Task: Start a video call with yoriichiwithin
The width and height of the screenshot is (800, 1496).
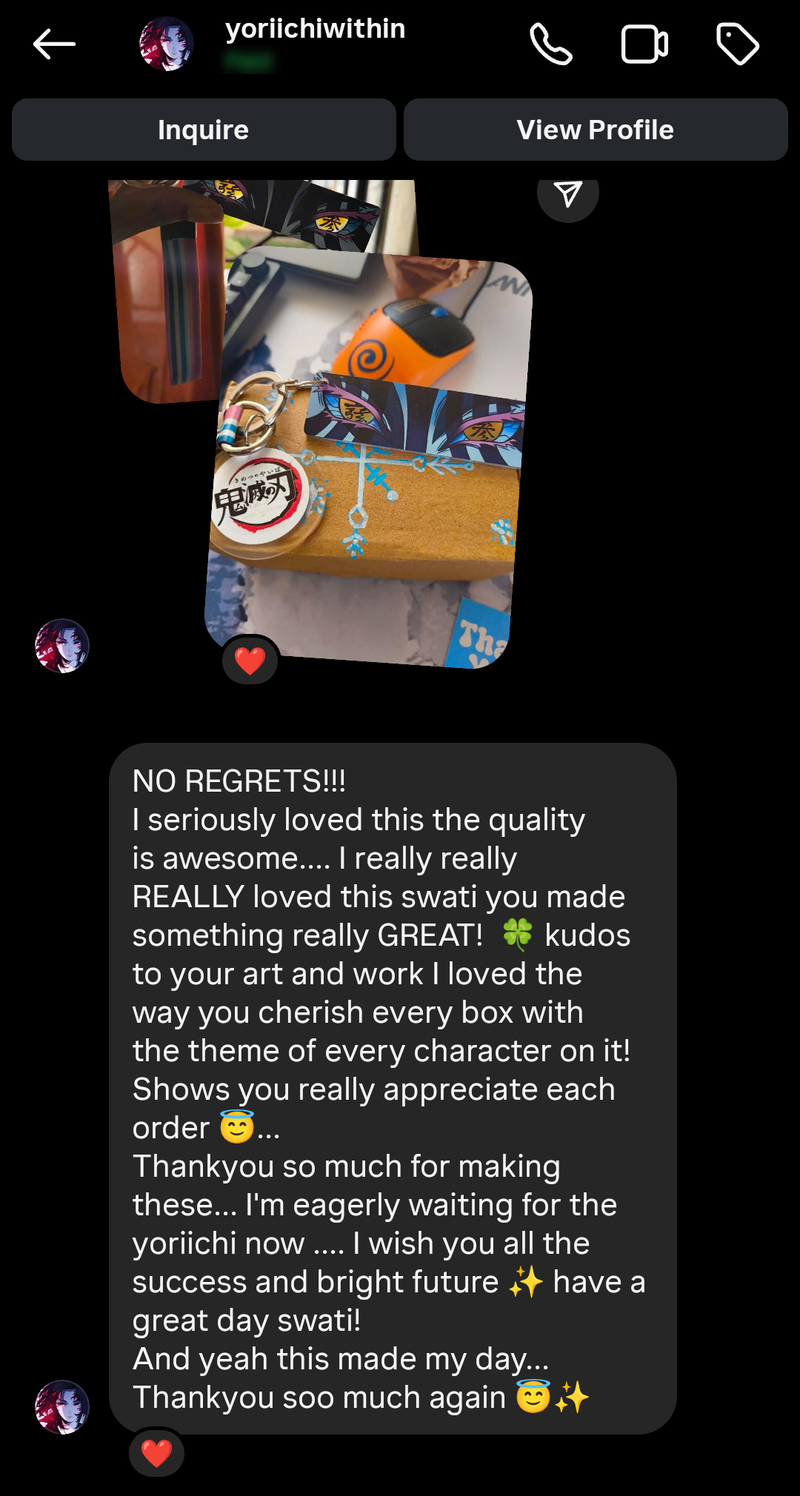Action: [x=644, y=44]
